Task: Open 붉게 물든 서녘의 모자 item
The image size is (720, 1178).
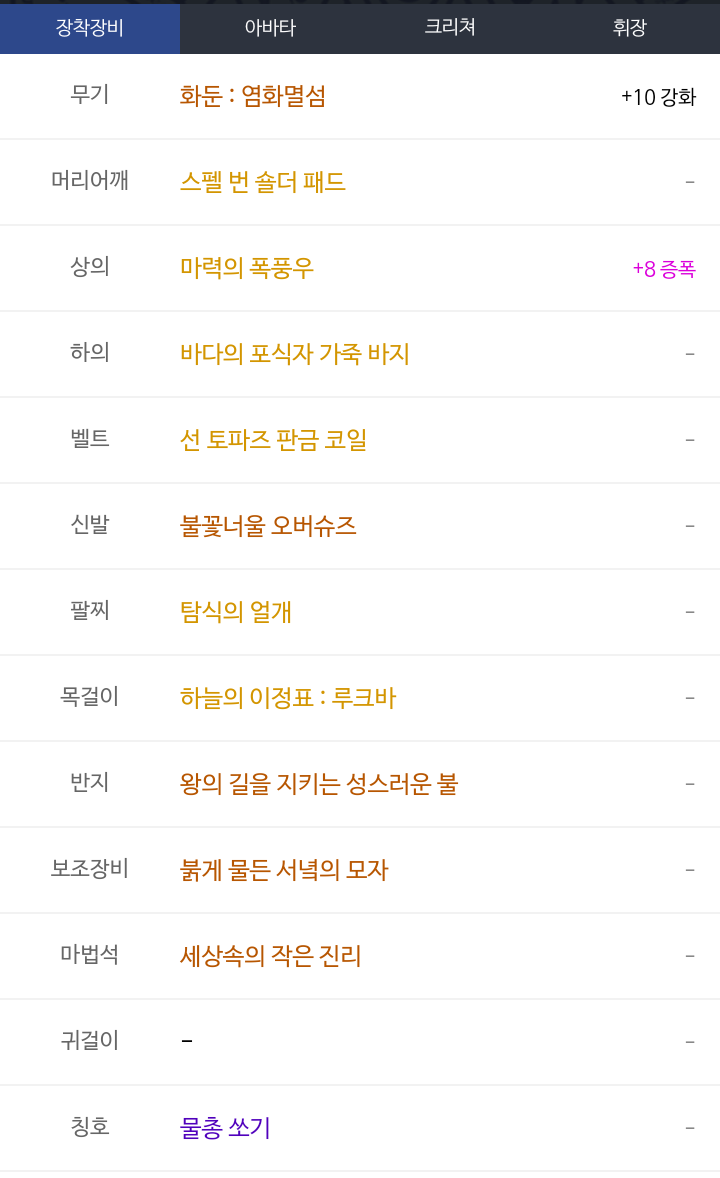Action: (284, 870)
